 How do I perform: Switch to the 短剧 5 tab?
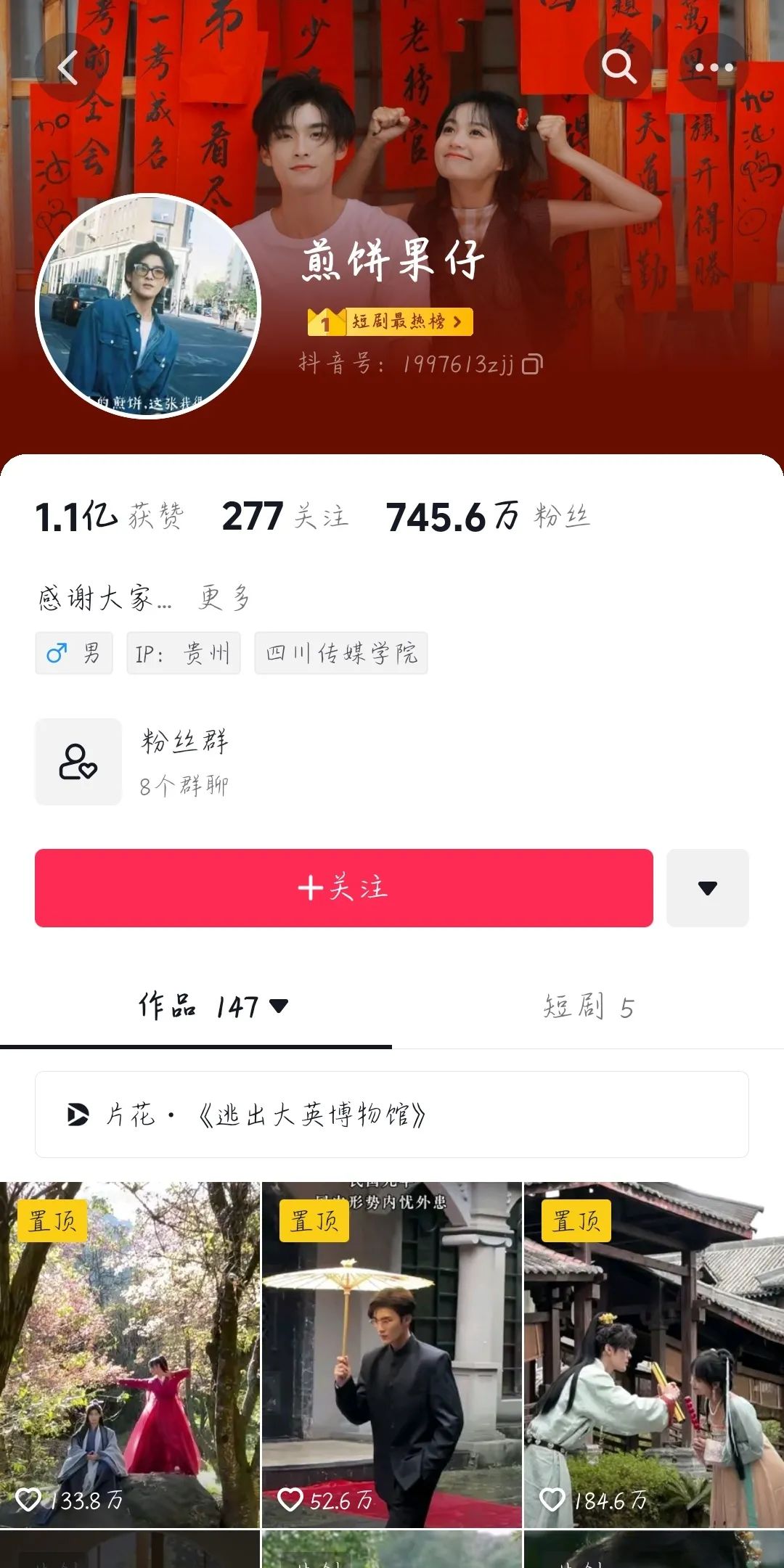coord(588,1006)
